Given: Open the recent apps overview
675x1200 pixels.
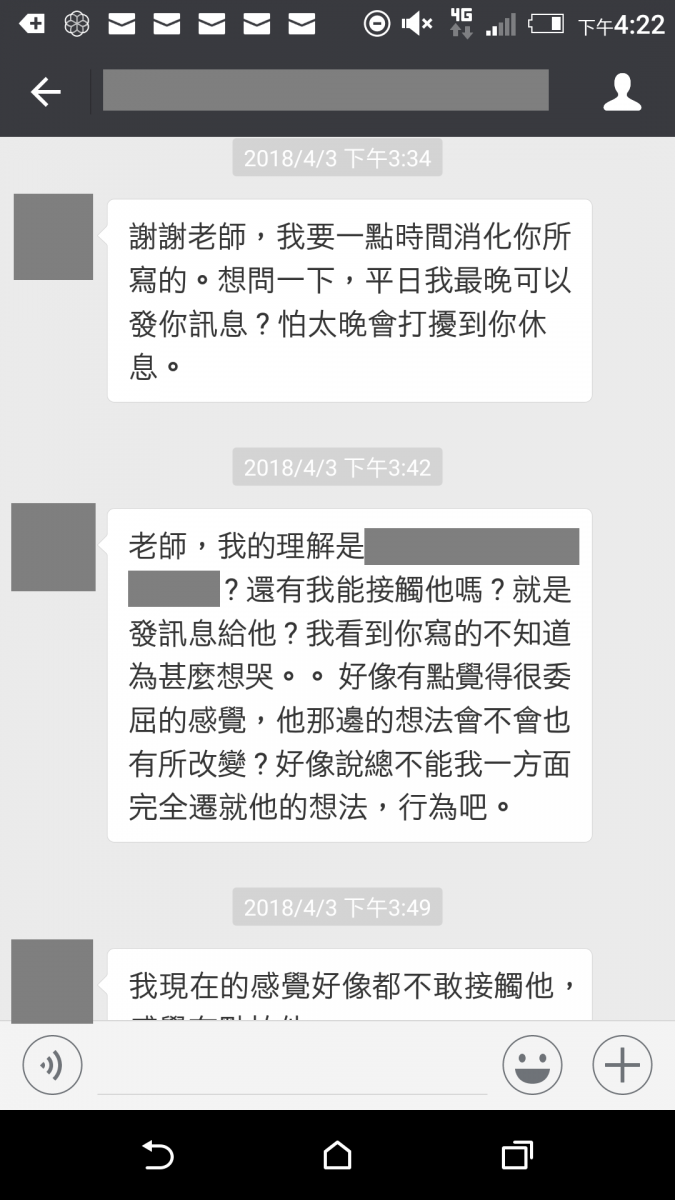Looking at the screenshot, I should pos(516,1156).
